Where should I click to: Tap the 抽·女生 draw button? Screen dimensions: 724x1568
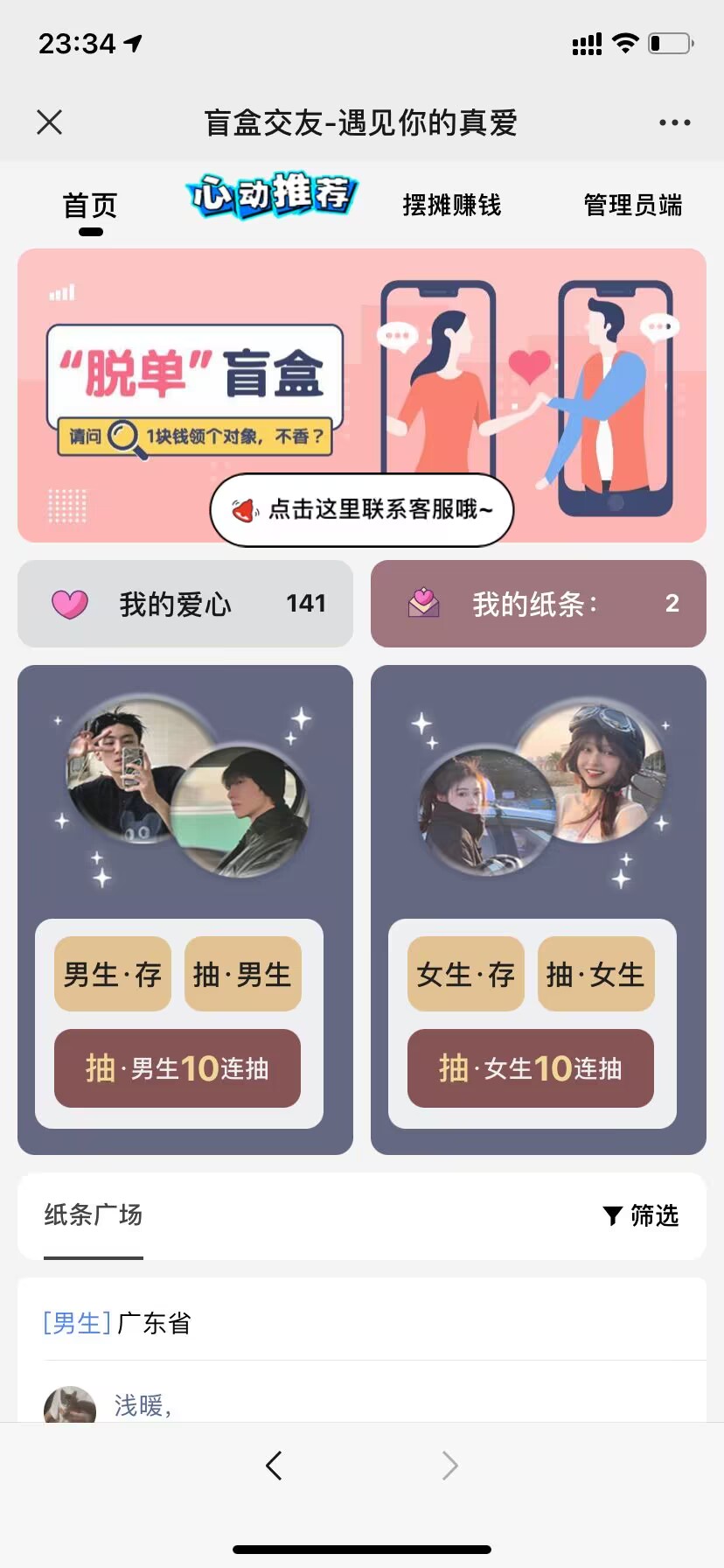pos(595,974)
